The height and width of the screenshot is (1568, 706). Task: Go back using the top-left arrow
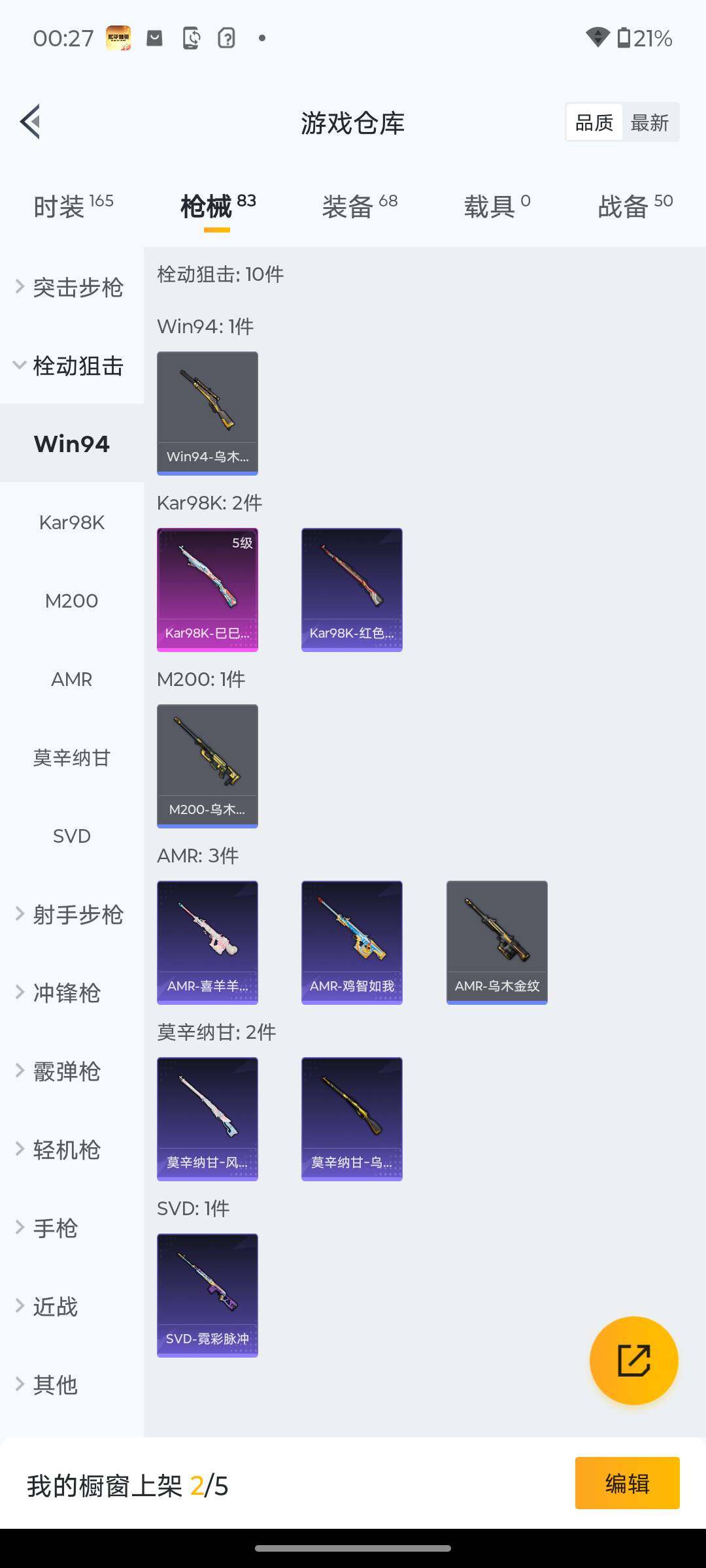tap(31, 122)
